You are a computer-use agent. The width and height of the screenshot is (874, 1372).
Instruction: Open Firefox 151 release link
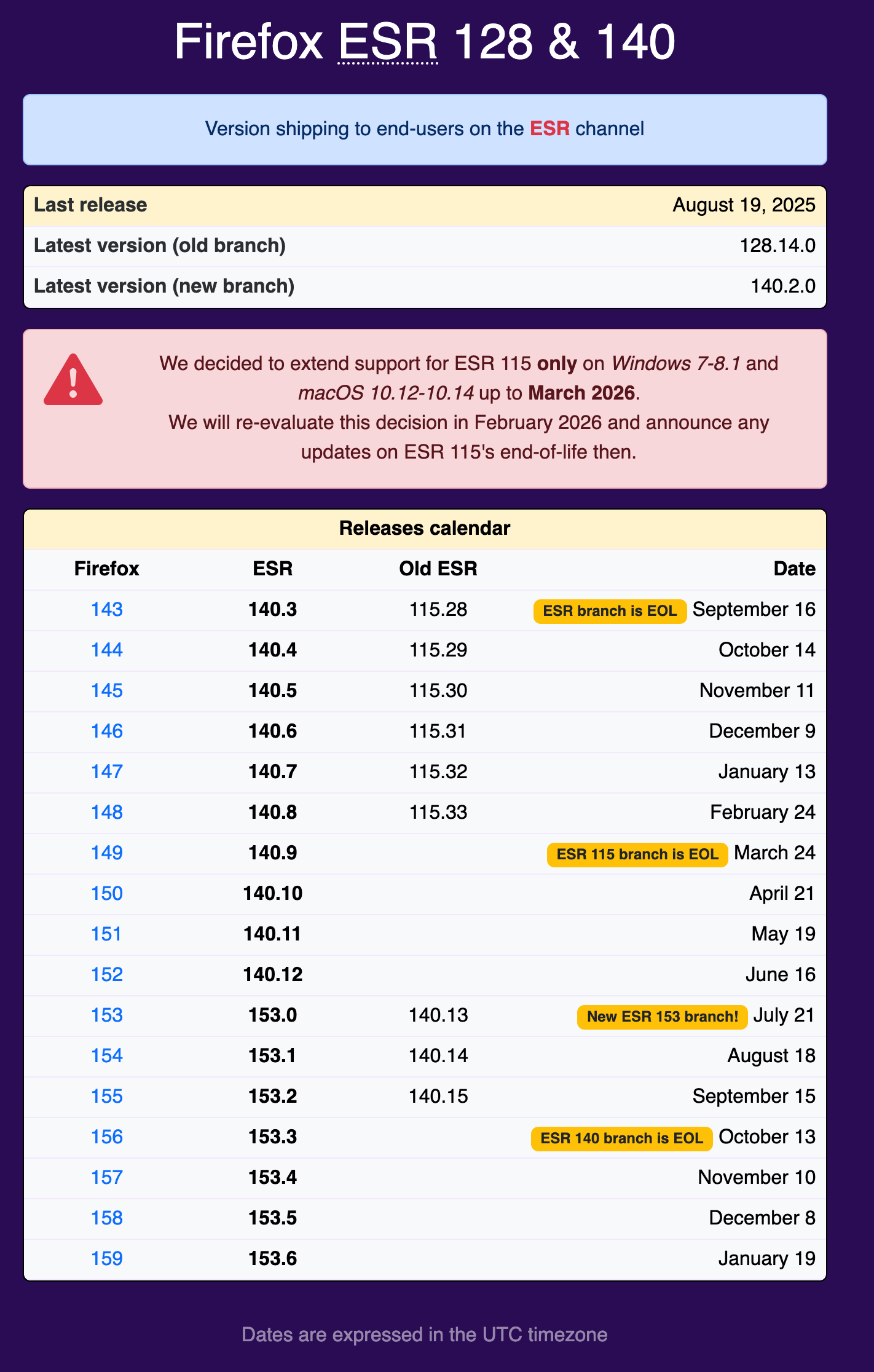tap(107, 934)
